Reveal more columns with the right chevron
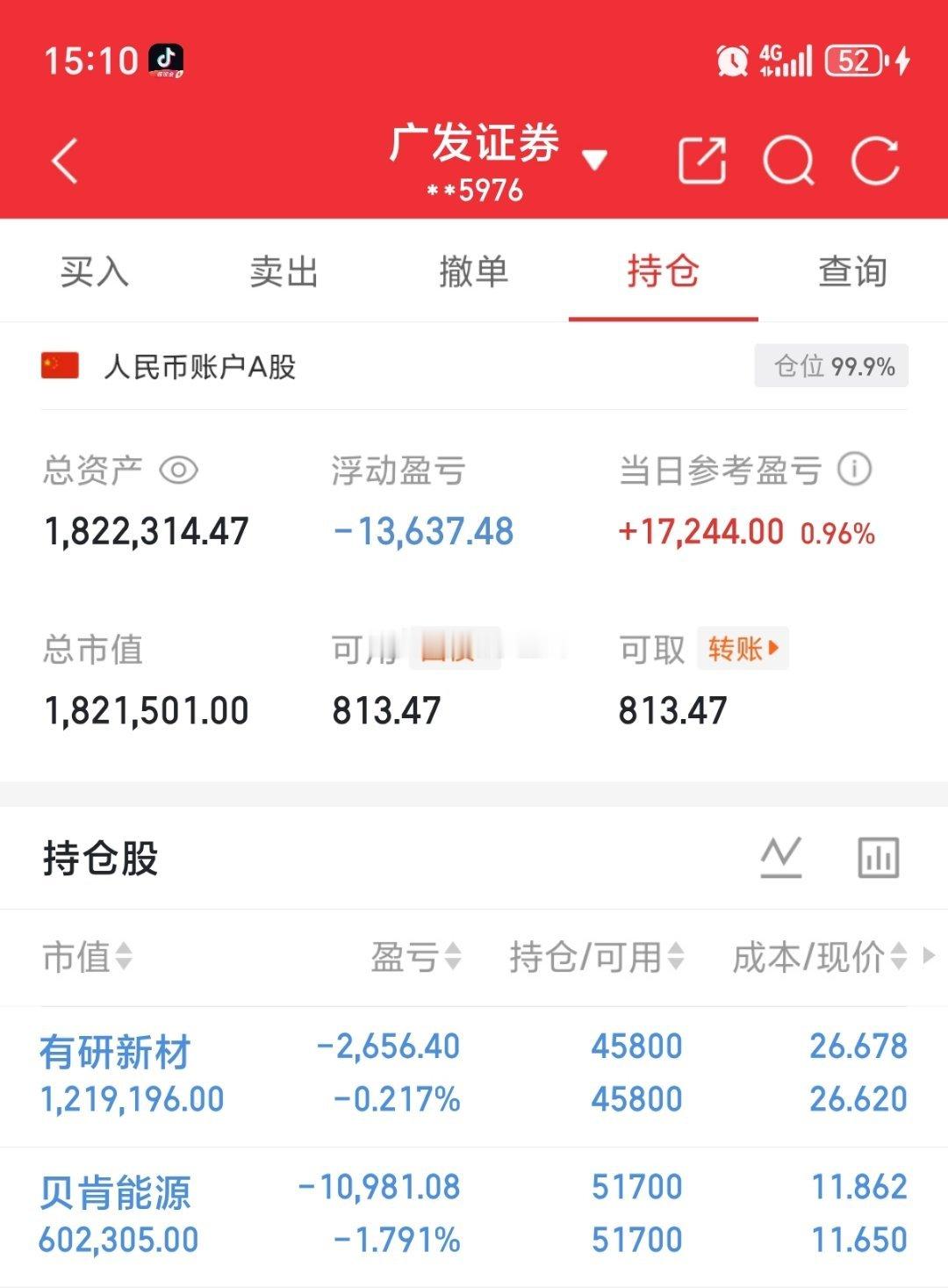 coord(929,957)
